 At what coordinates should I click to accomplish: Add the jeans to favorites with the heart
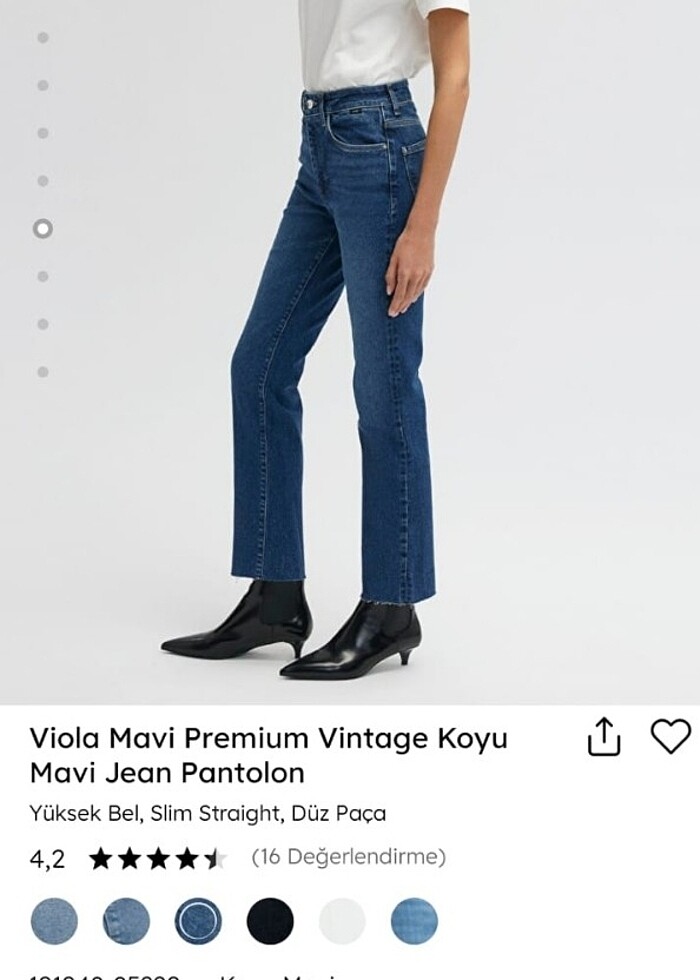pyautogui.click(x=670, y=737)
